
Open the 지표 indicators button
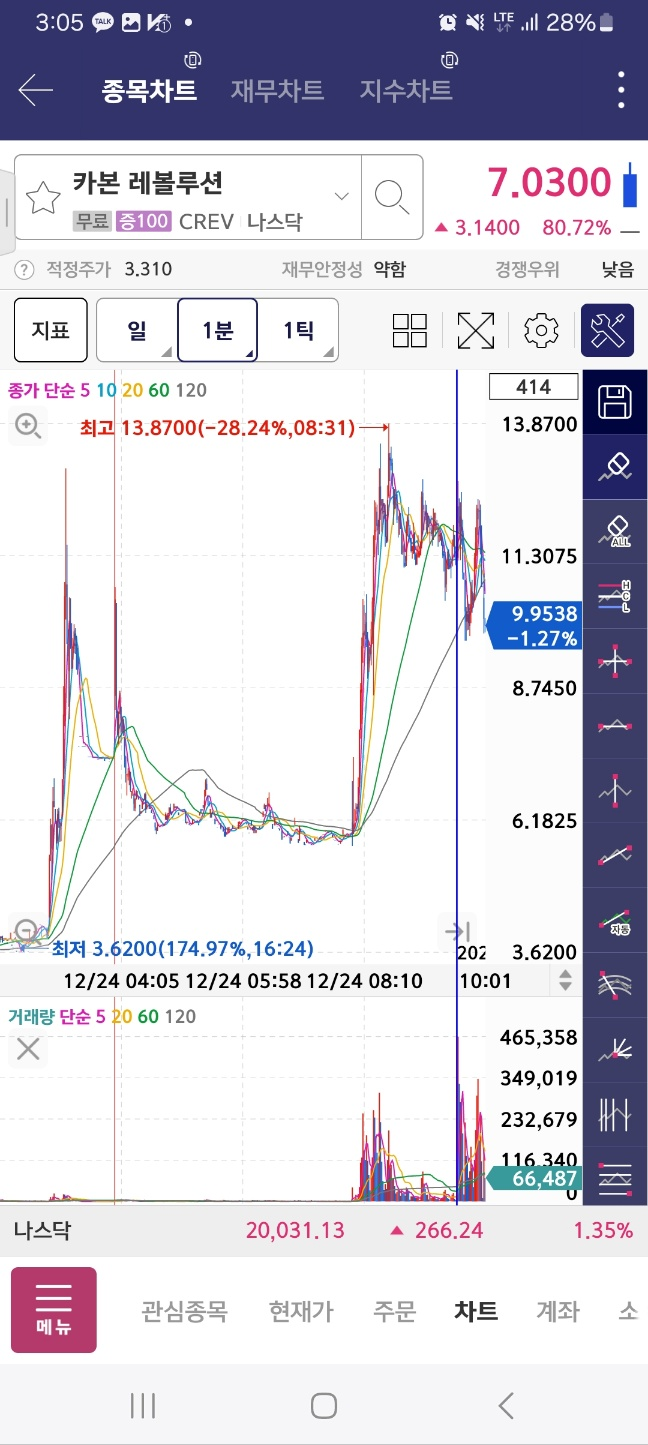click(x=50, y=330)
